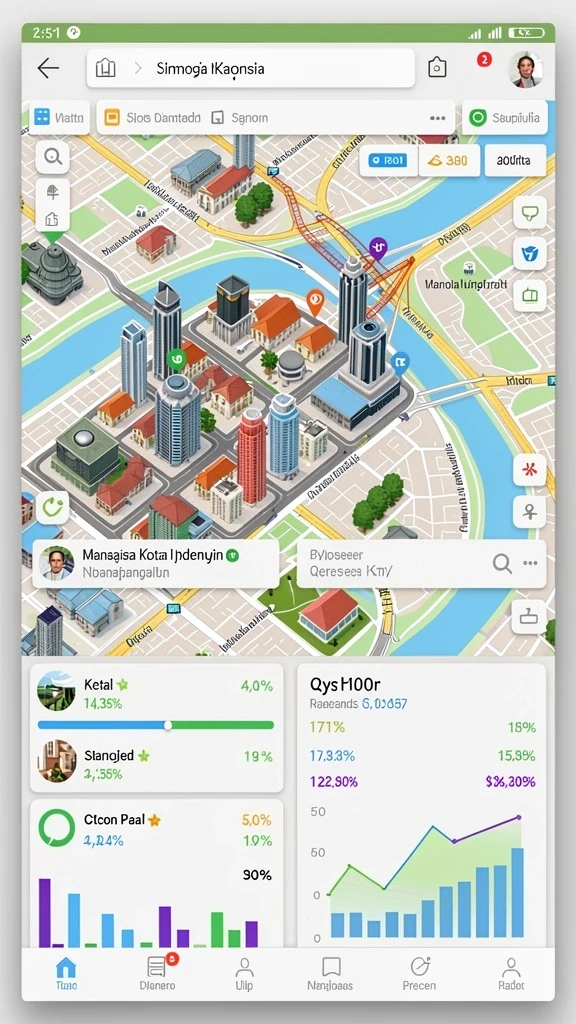Open the profile avatar at top right

tap(526, 69)
